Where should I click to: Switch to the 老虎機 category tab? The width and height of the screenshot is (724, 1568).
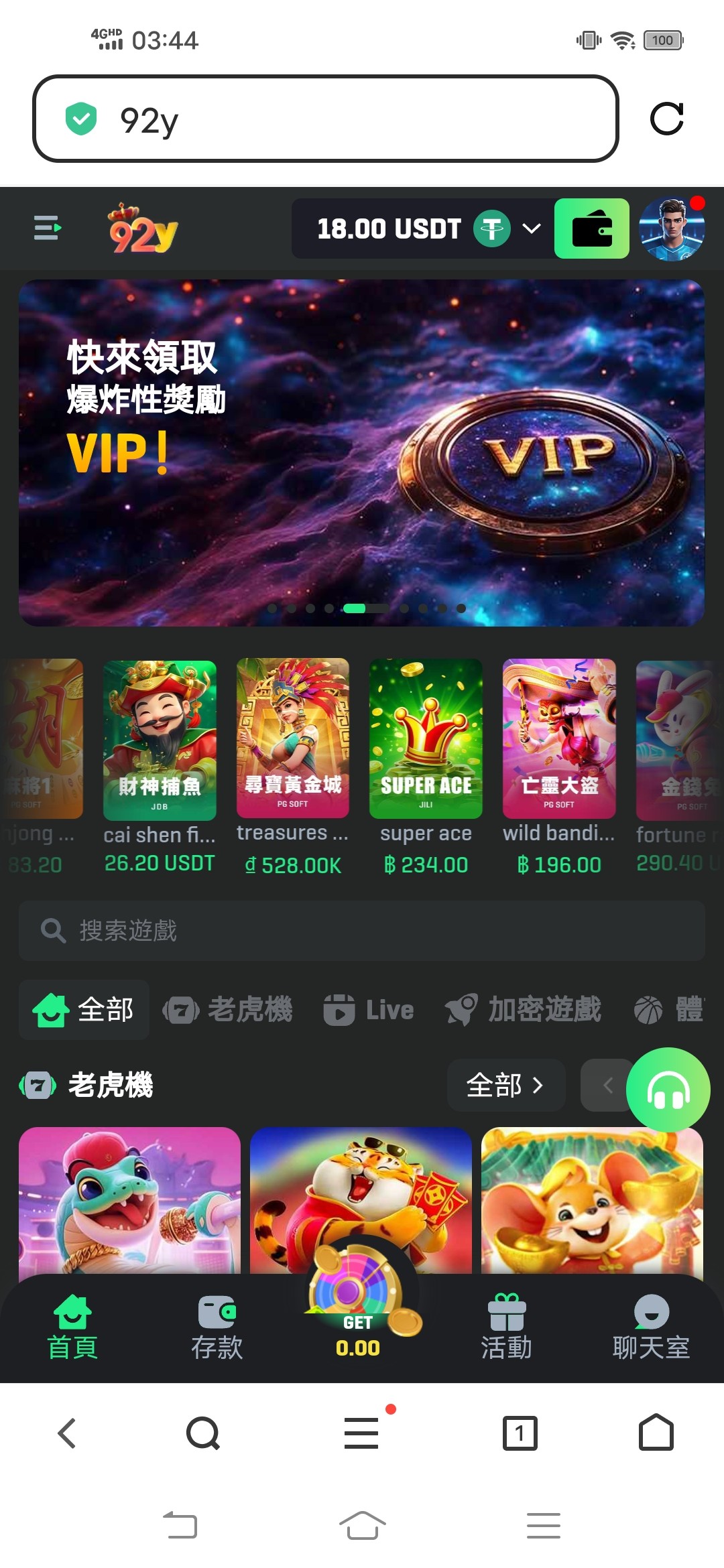tap(228, 1010)
